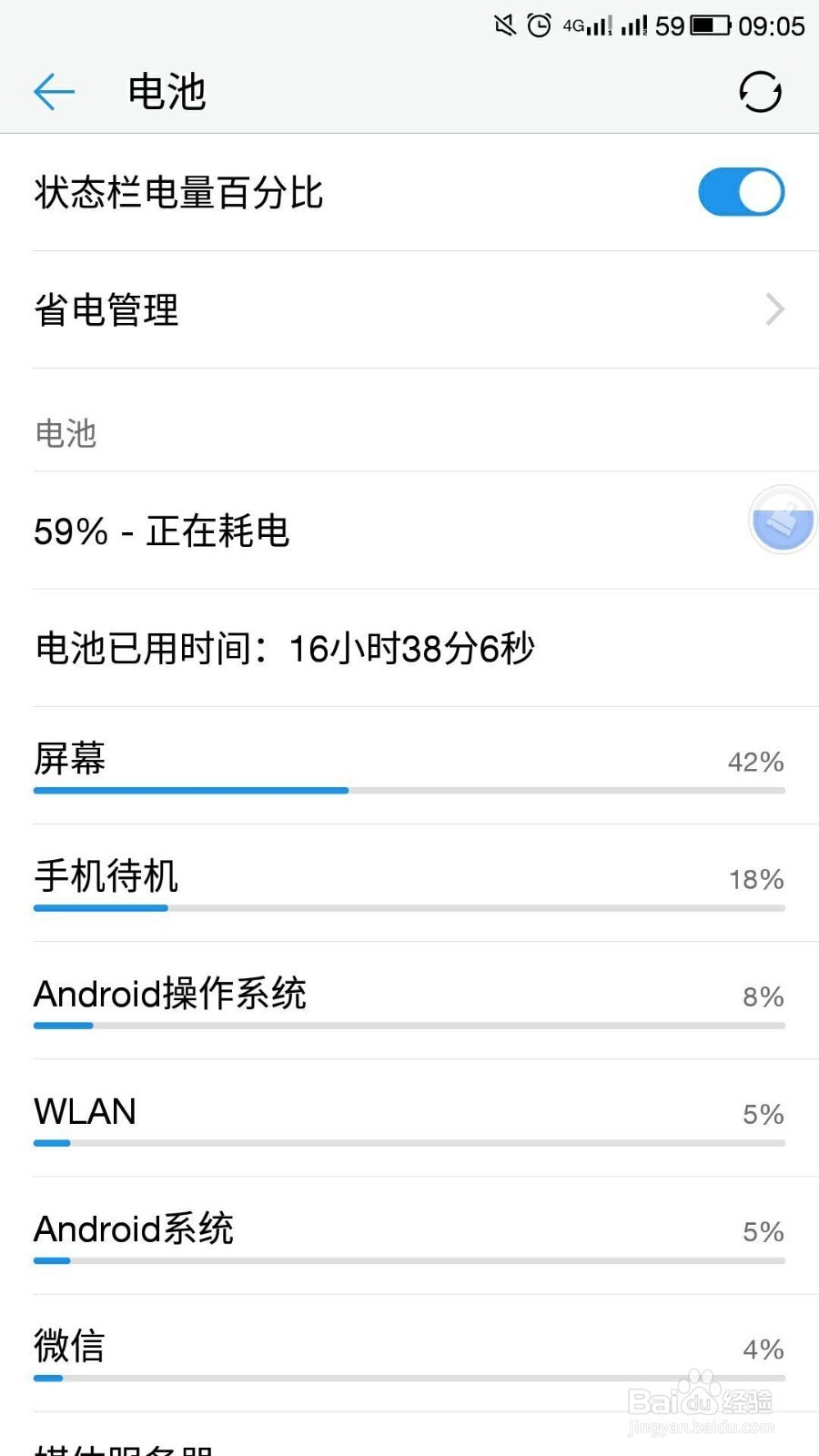The width and height of the screenshot is (819, 1456).
Task: Open Android系统 battery usage entry
Action: point(409,1235)
